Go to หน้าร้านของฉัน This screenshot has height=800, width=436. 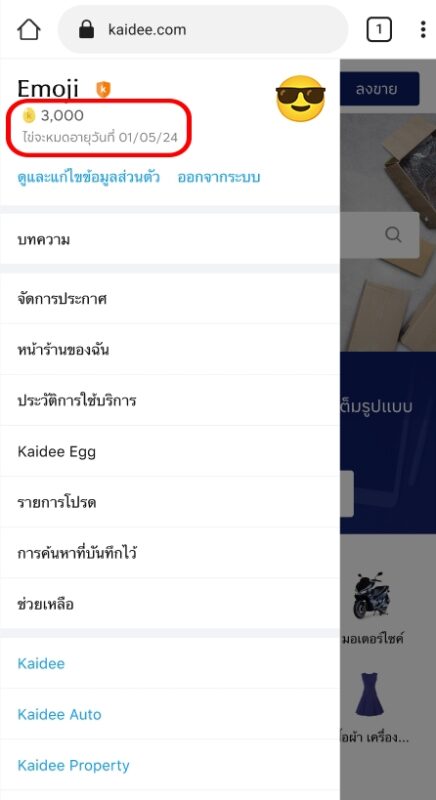coord(170,349)
